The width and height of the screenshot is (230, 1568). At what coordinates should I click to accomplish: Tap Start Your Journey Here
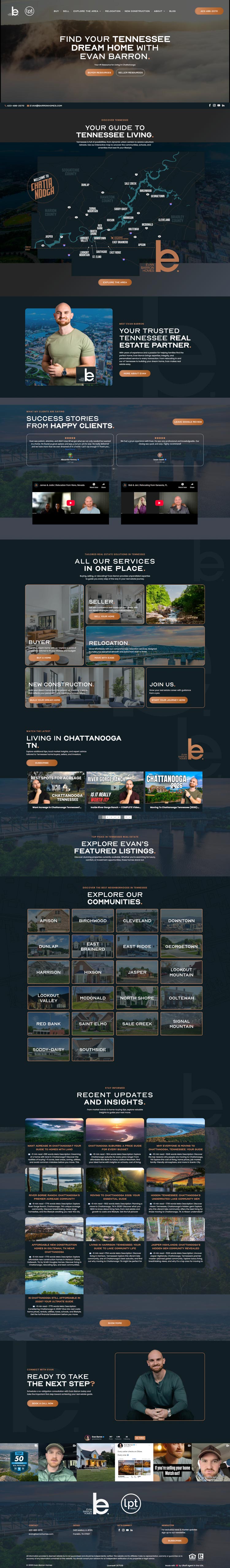tap(168, 700)
